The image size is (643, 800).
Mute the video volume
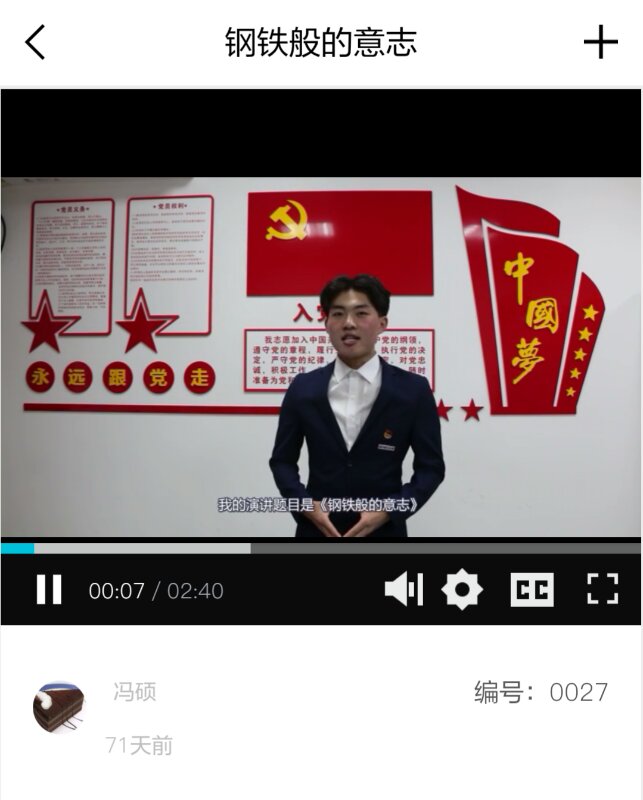[x=403, y=590]
